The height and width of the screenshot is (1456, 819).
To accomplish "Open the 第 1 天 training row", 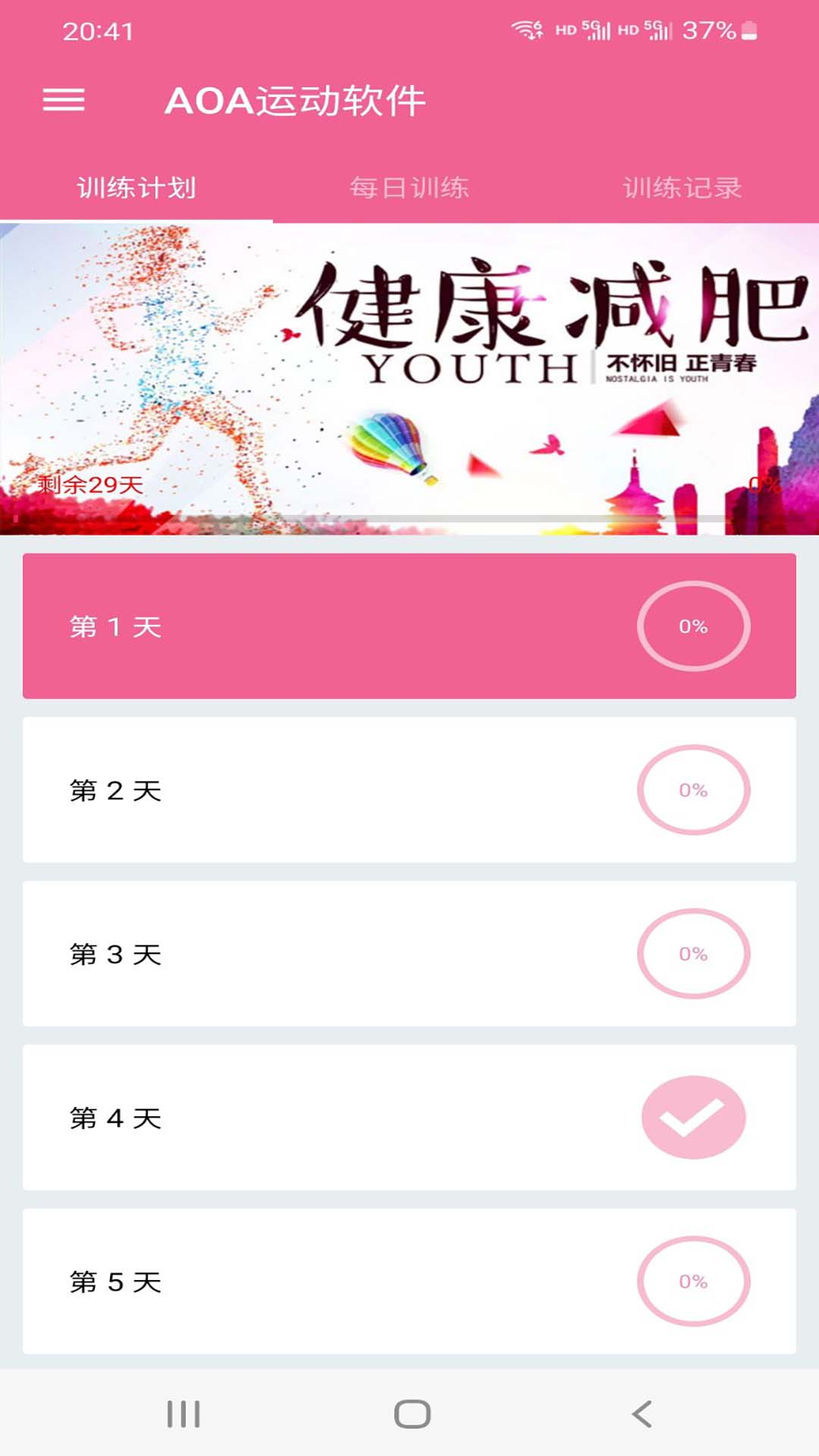I will pos(409,626).
